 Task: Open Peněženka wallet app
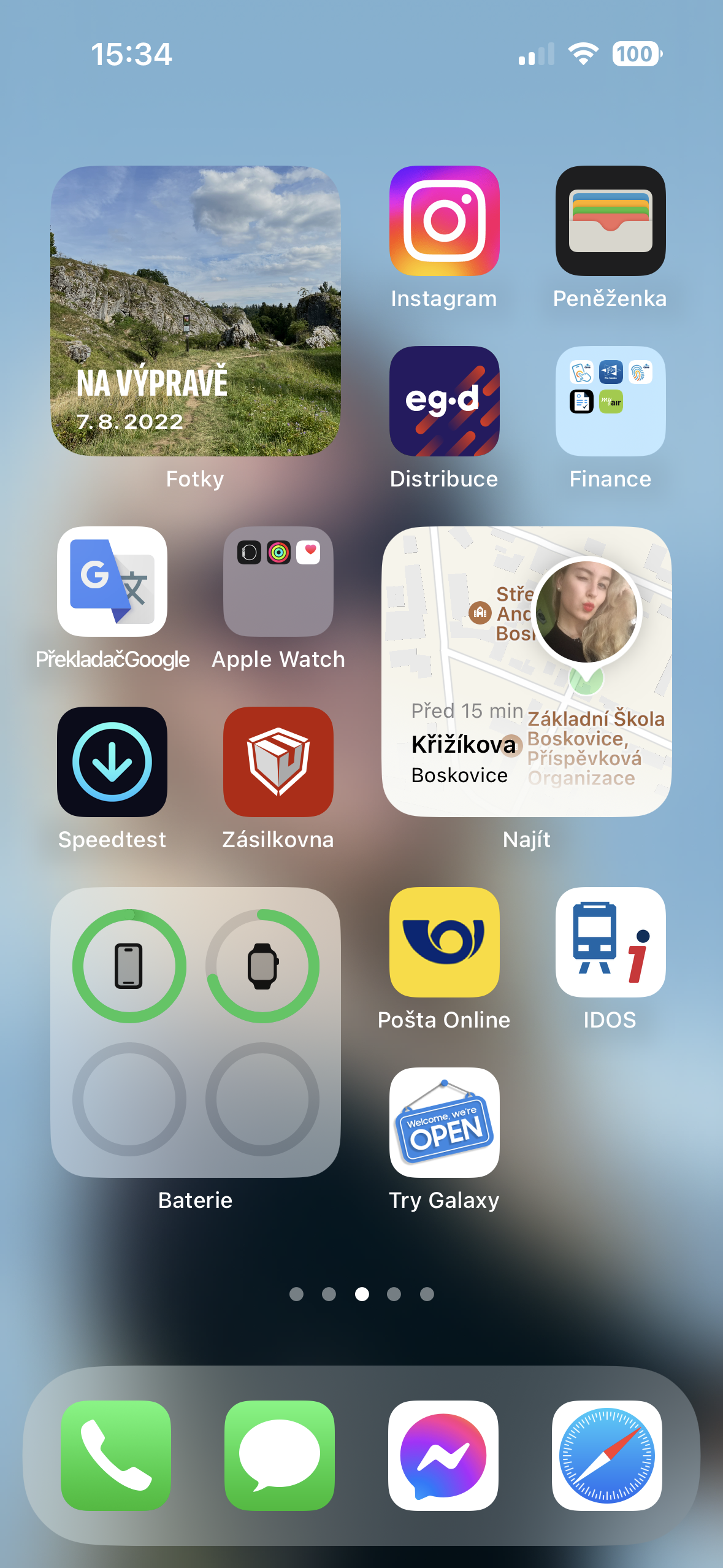pos(610,221)
